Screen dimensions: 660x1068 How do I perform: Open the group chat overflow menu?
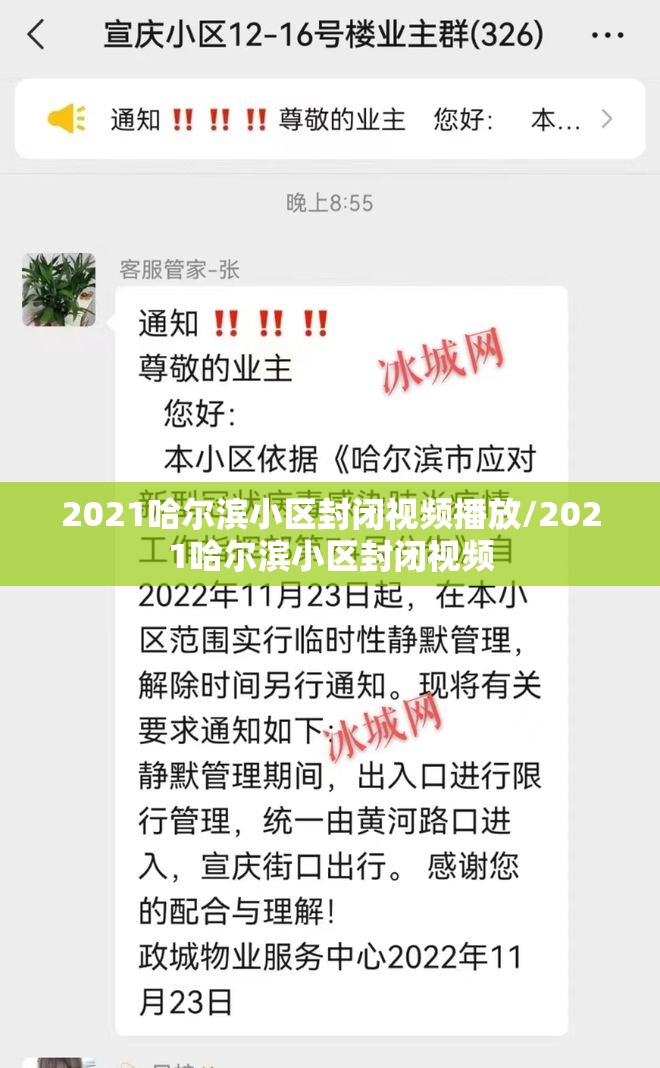tap(607, 36)
